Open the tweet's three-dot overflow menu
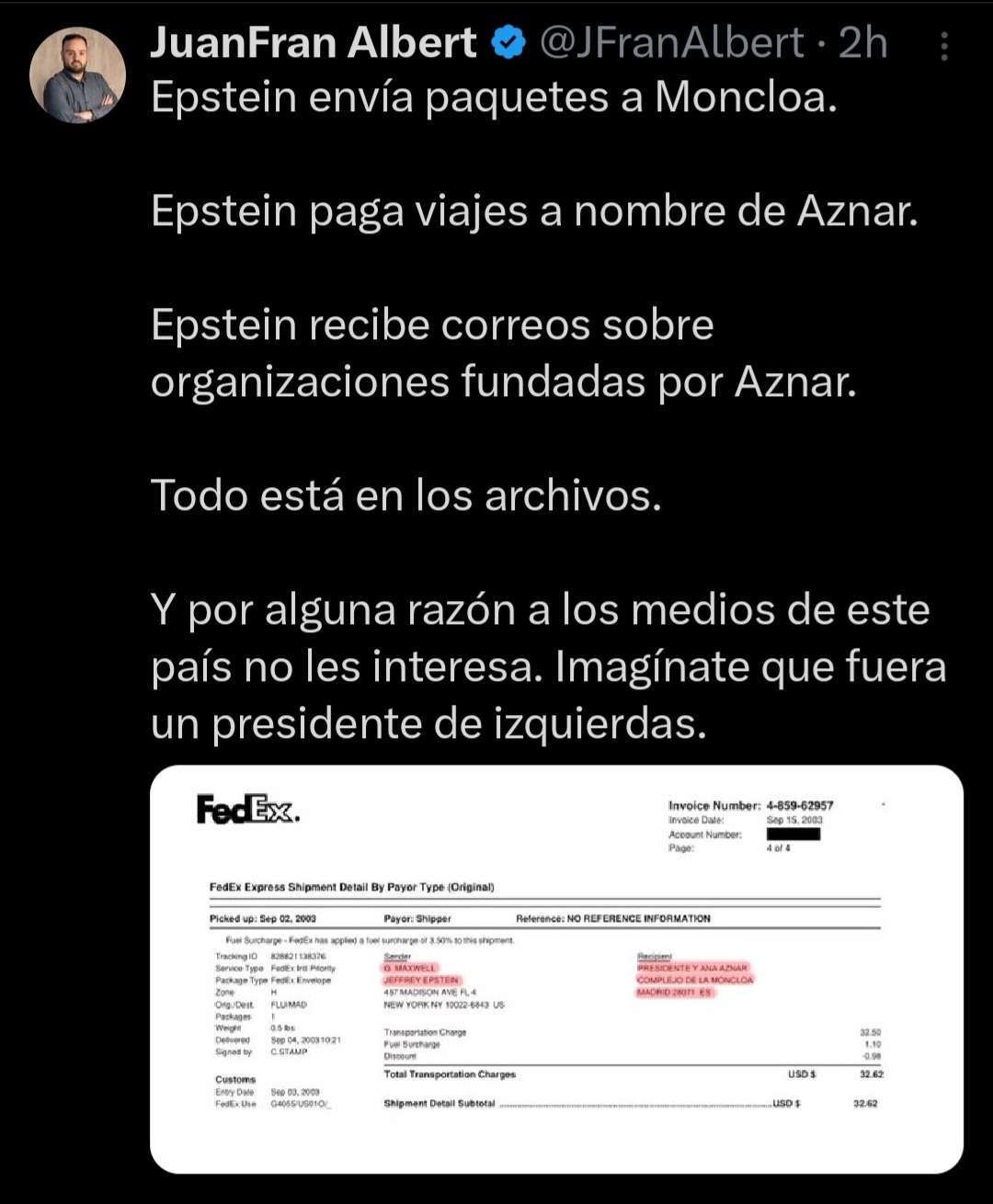The height and width of the screenshot is (1204, 993). click(943, 46)
